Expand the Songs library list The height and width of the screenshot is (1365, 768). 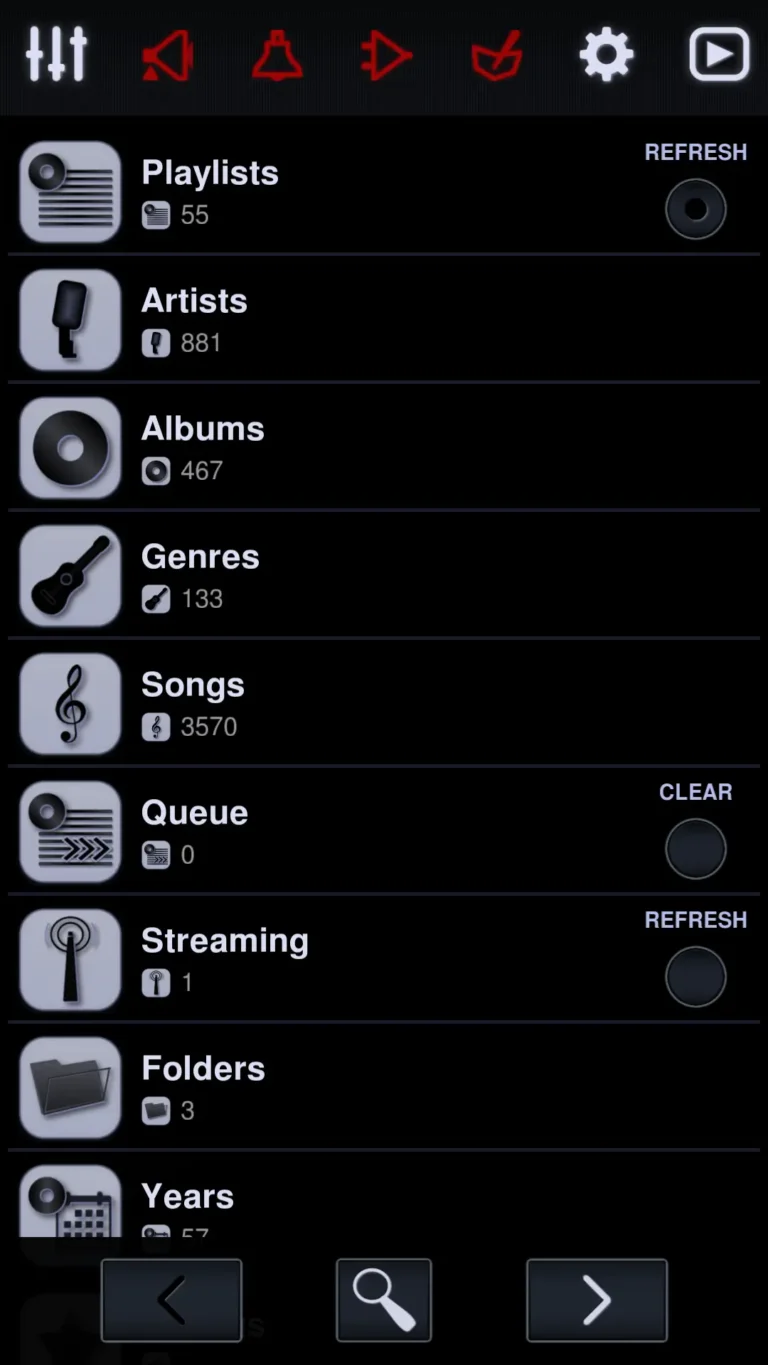[x=192, y=703]
